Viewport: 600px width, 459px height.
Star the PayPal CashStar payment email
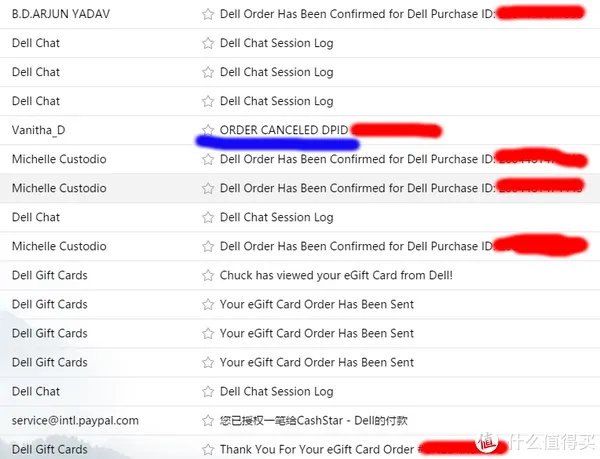pyautogui.click(x=208, y=420)
